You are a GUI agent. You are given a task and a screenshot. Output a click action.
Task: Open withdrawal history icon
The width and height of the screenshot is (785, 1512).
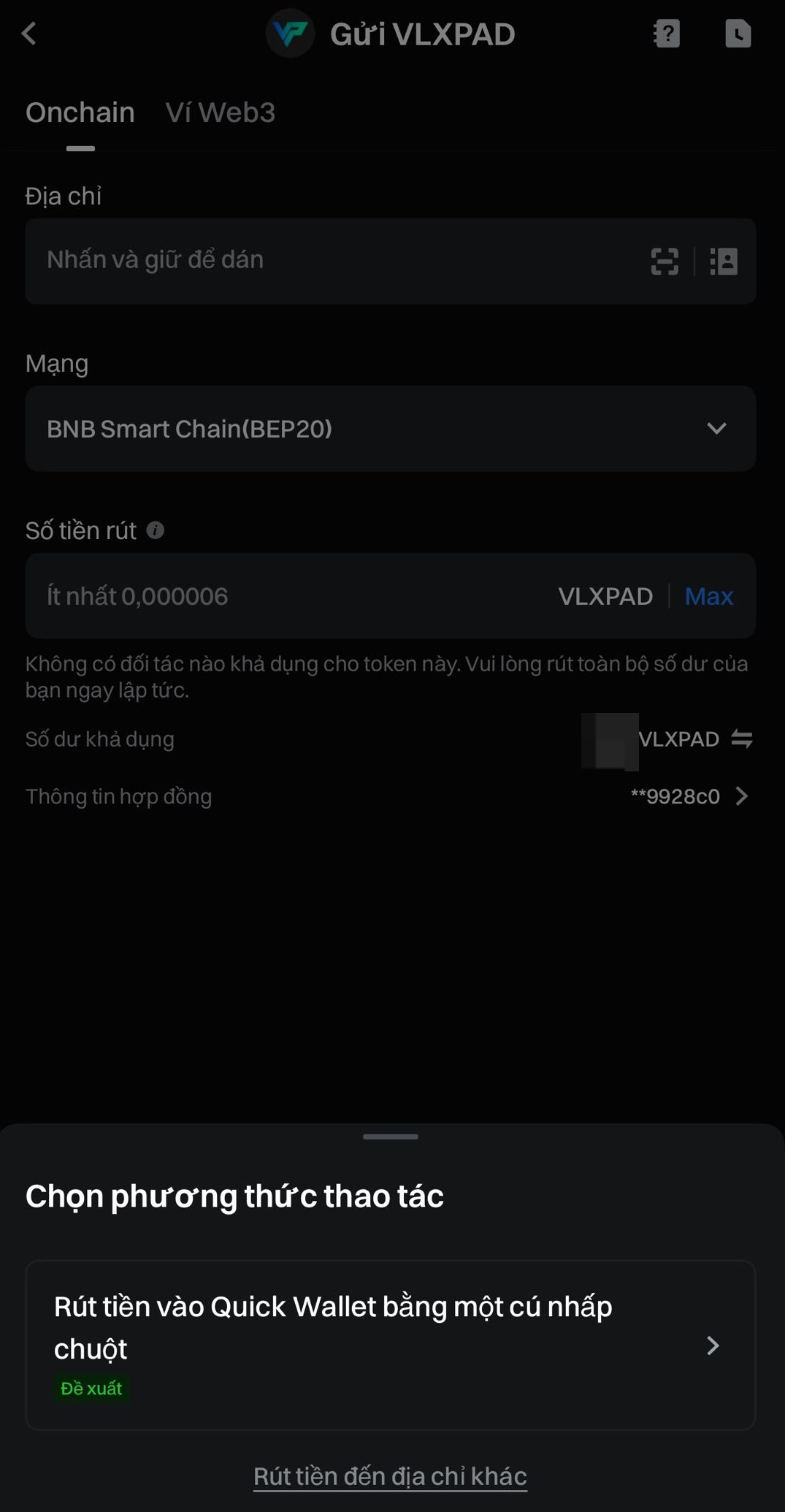[x=738, y=34]
